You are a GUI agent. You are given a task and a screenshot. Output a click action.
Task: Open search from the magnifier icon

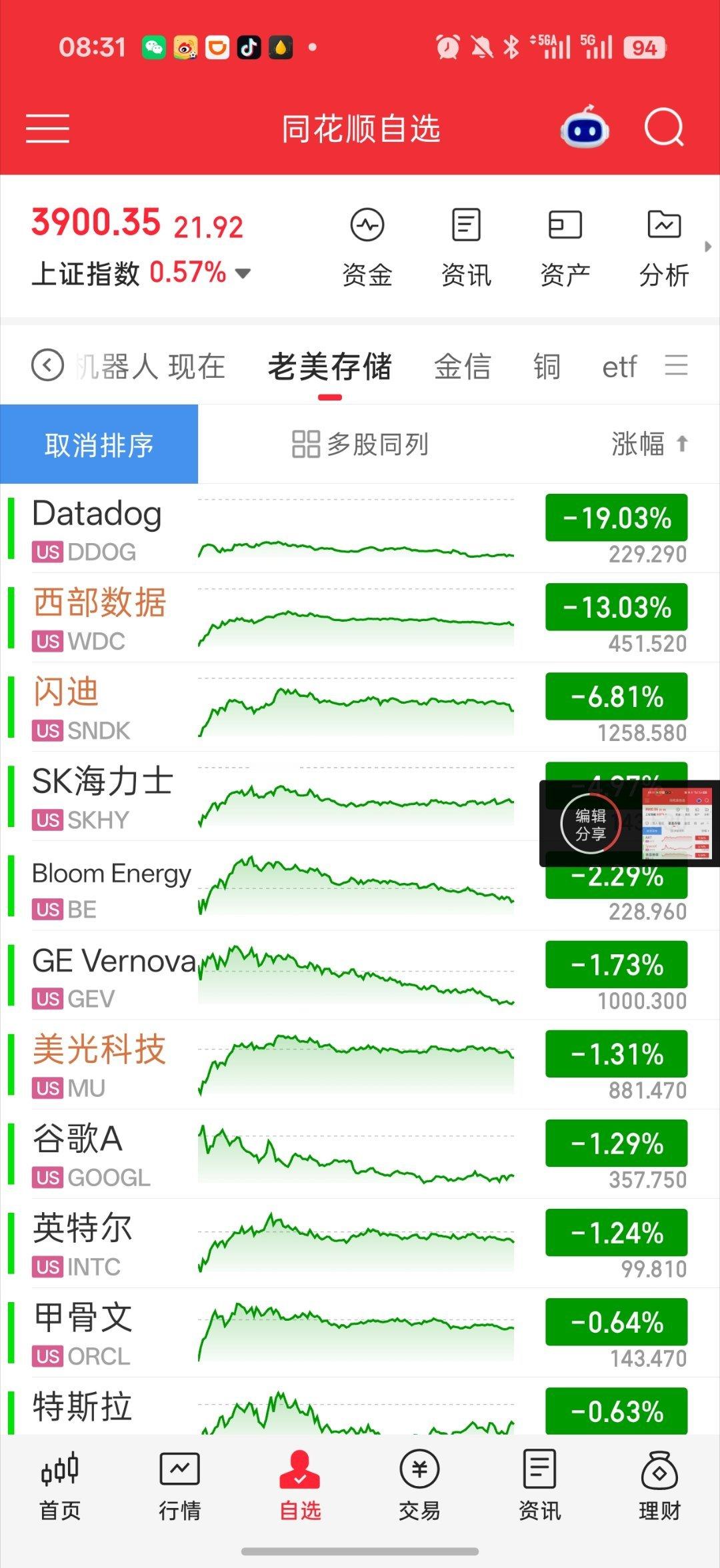tap(664, 127)
